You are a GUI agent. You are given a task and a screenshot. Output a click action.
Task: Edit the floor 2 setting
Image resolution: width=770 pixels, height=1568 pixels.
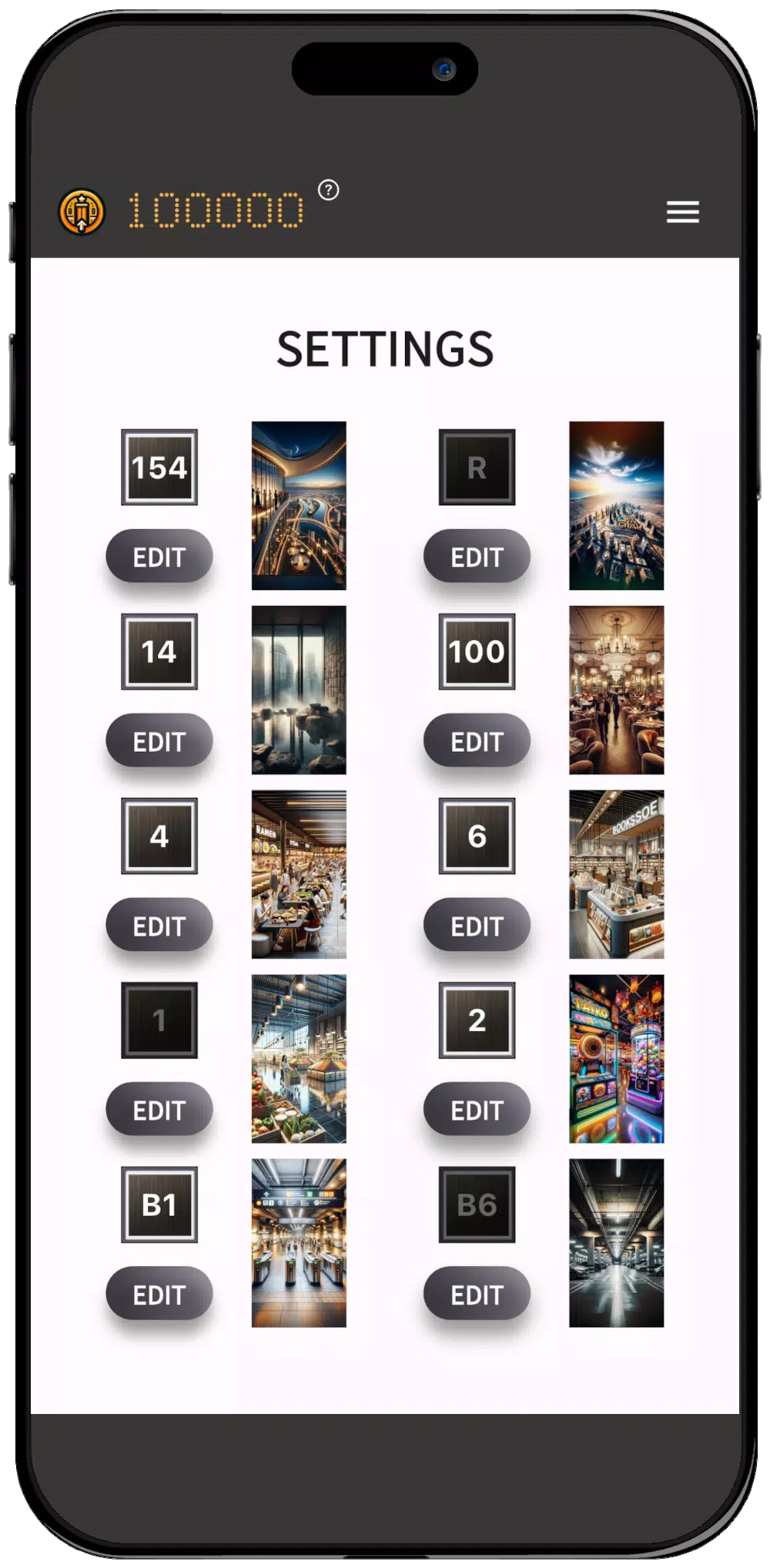(477, 1110)
